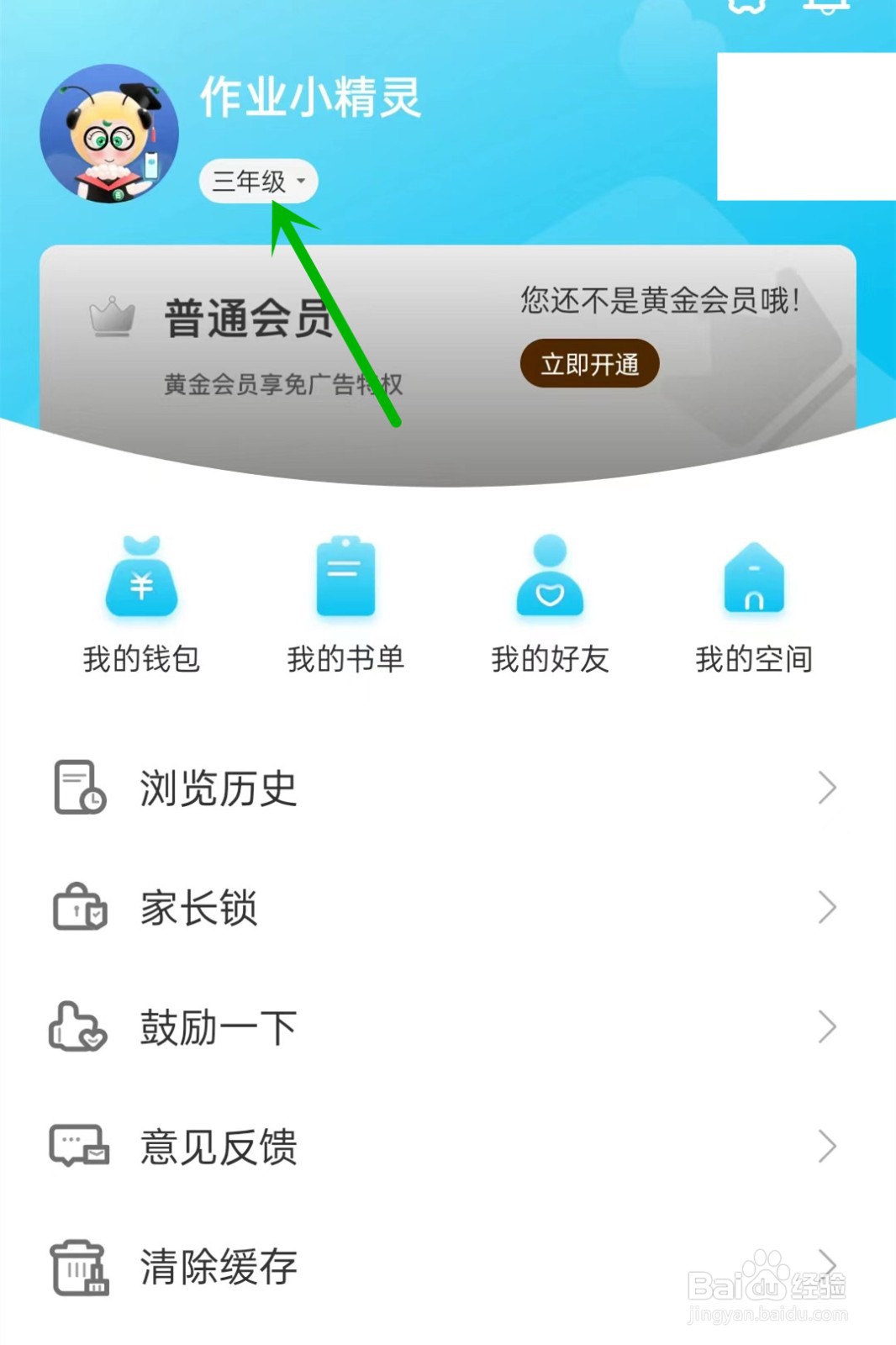896x1345 pixels.
Task: Open 我的好友 (My Friends)
Action: [x=550, y=597]
